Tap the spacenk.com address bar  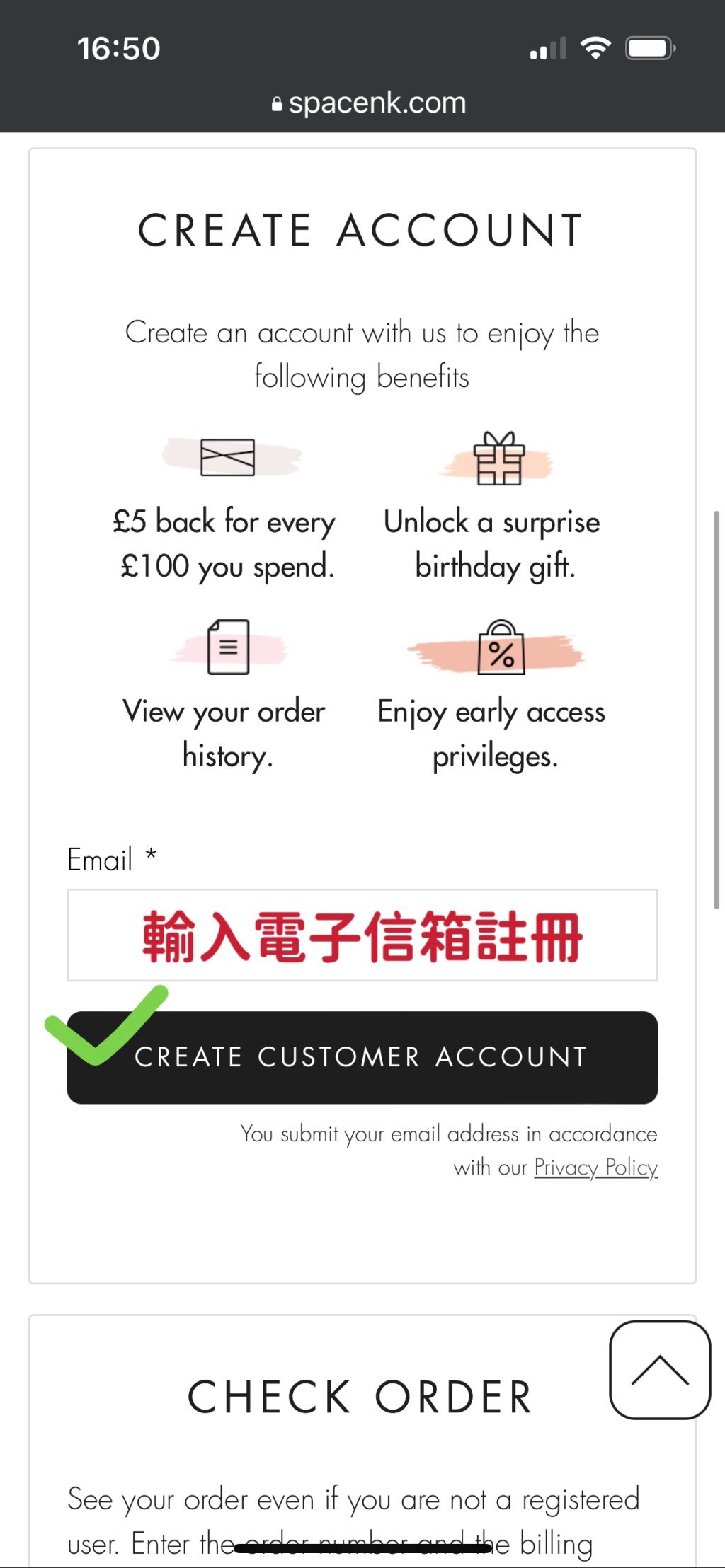click(369, 103)
